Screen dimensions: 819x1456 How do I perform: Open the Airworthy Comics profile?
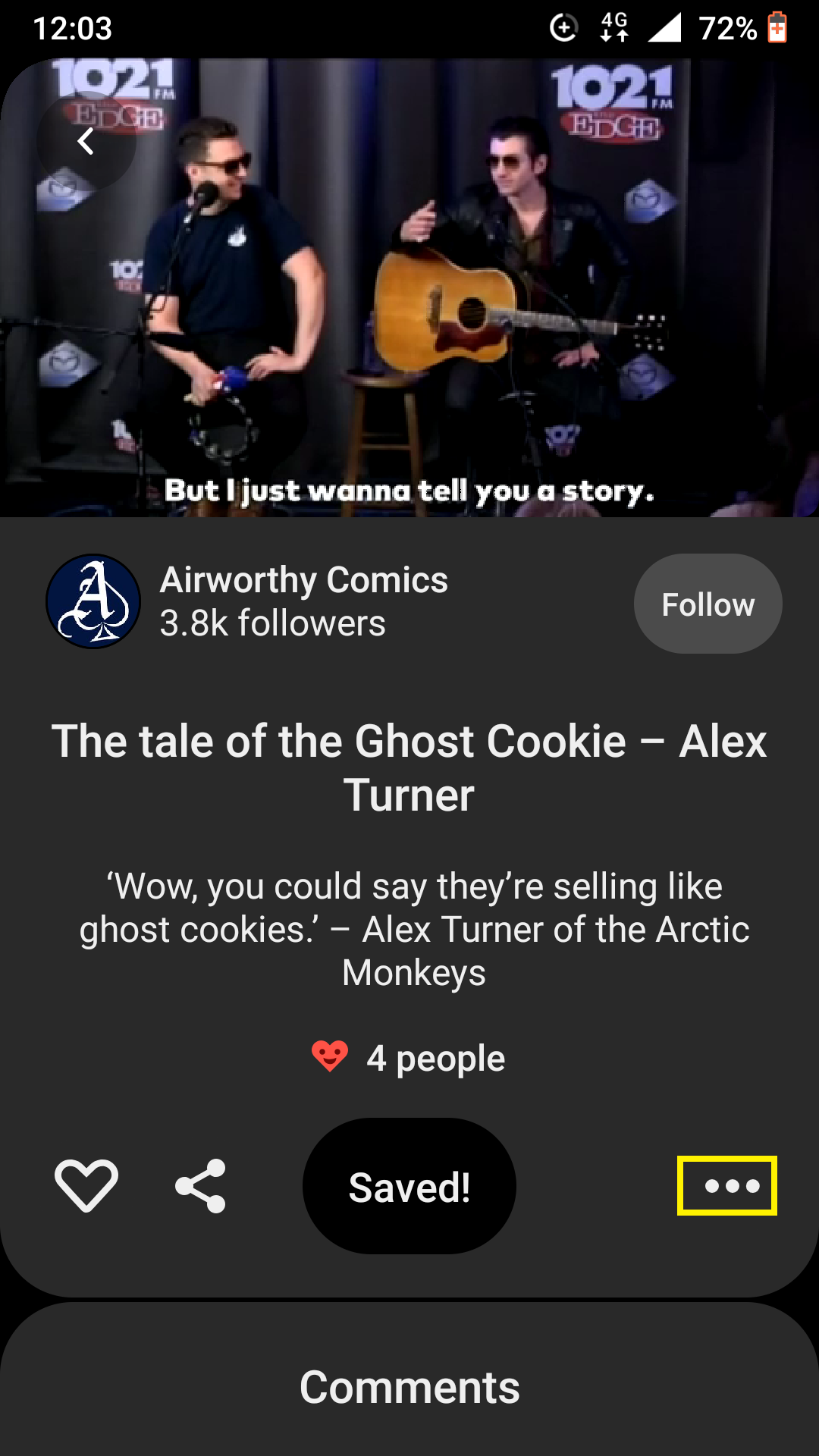tap(93, 601)
